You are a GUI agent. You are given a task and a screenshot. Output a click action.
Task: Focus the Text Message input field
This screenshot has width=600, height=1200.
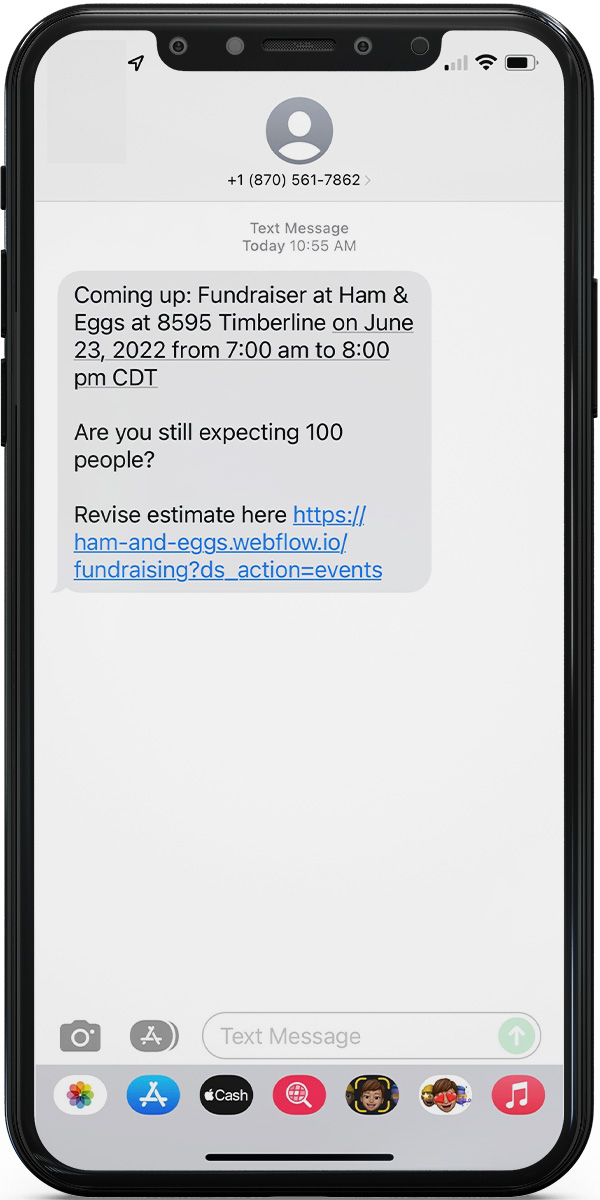(x=350, y=1036)
